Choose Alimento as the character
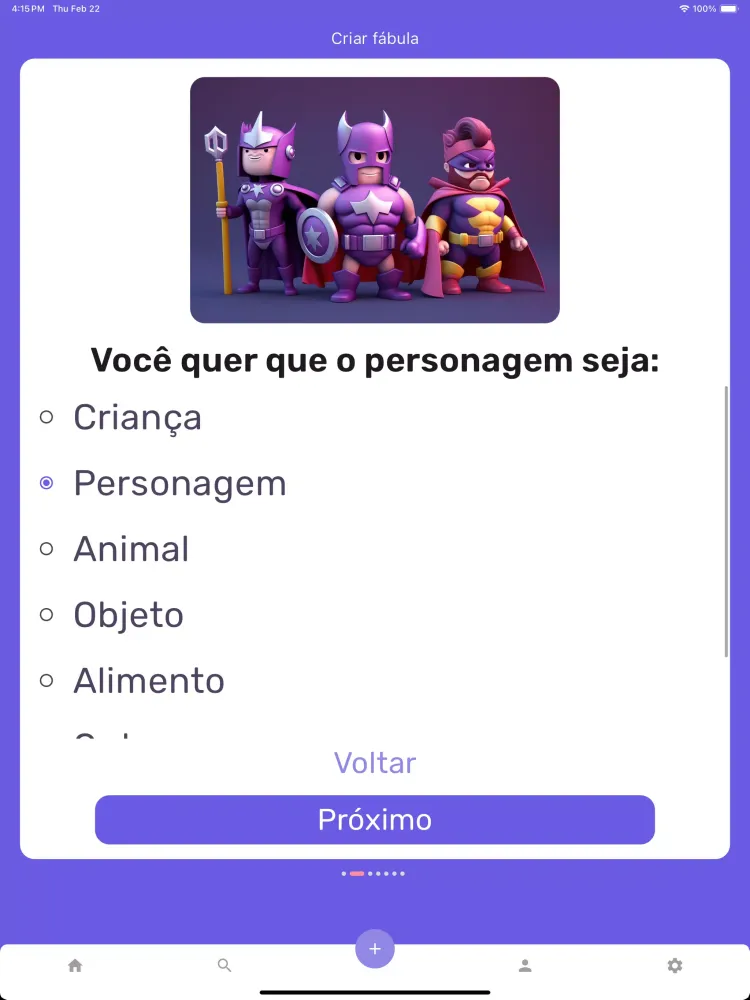 coord(46,681)
